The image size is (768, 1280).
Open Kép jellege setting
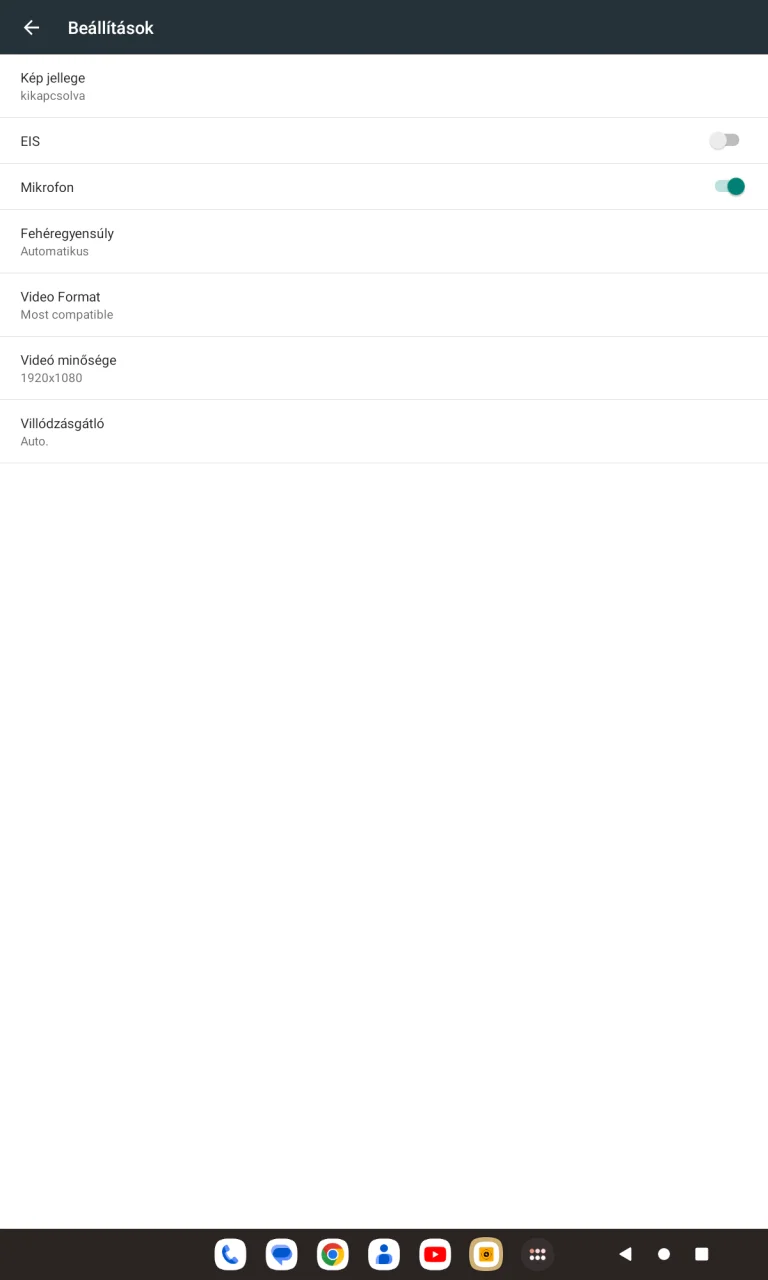pos(384,86)
